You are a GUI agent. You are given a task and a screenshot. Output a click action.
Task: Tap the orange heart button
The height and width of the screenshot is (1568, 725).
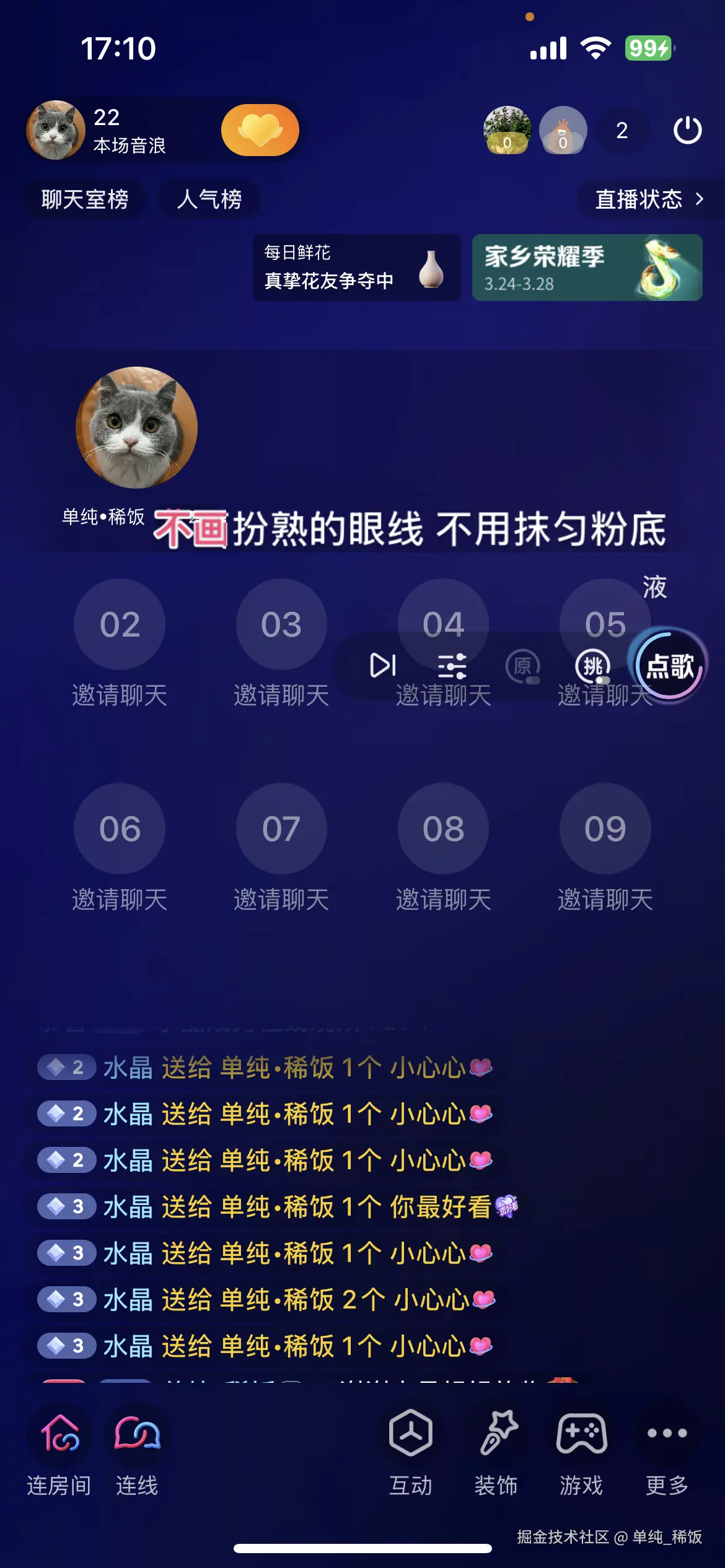click(x=260, y=130)
